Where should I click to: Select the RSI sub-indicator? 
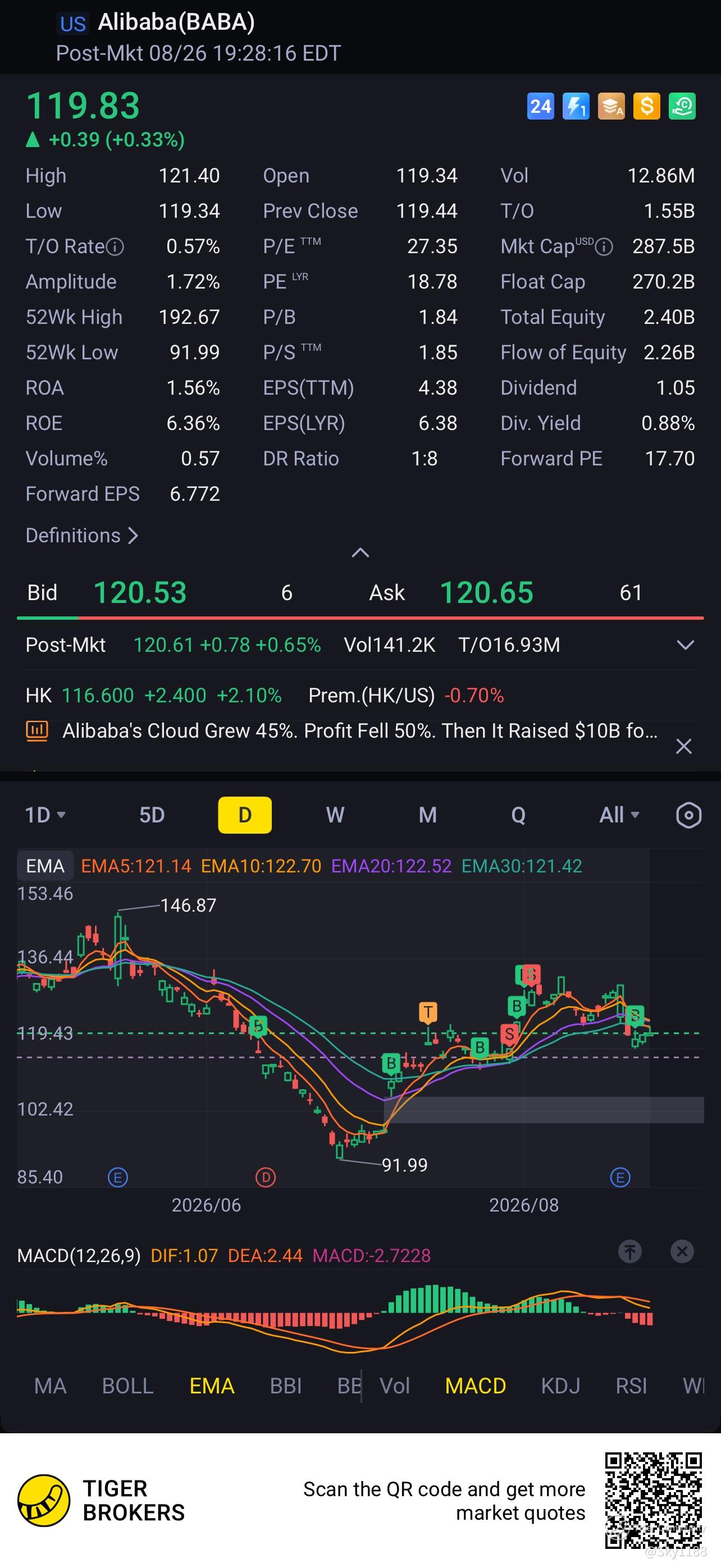pos(632,1386)
